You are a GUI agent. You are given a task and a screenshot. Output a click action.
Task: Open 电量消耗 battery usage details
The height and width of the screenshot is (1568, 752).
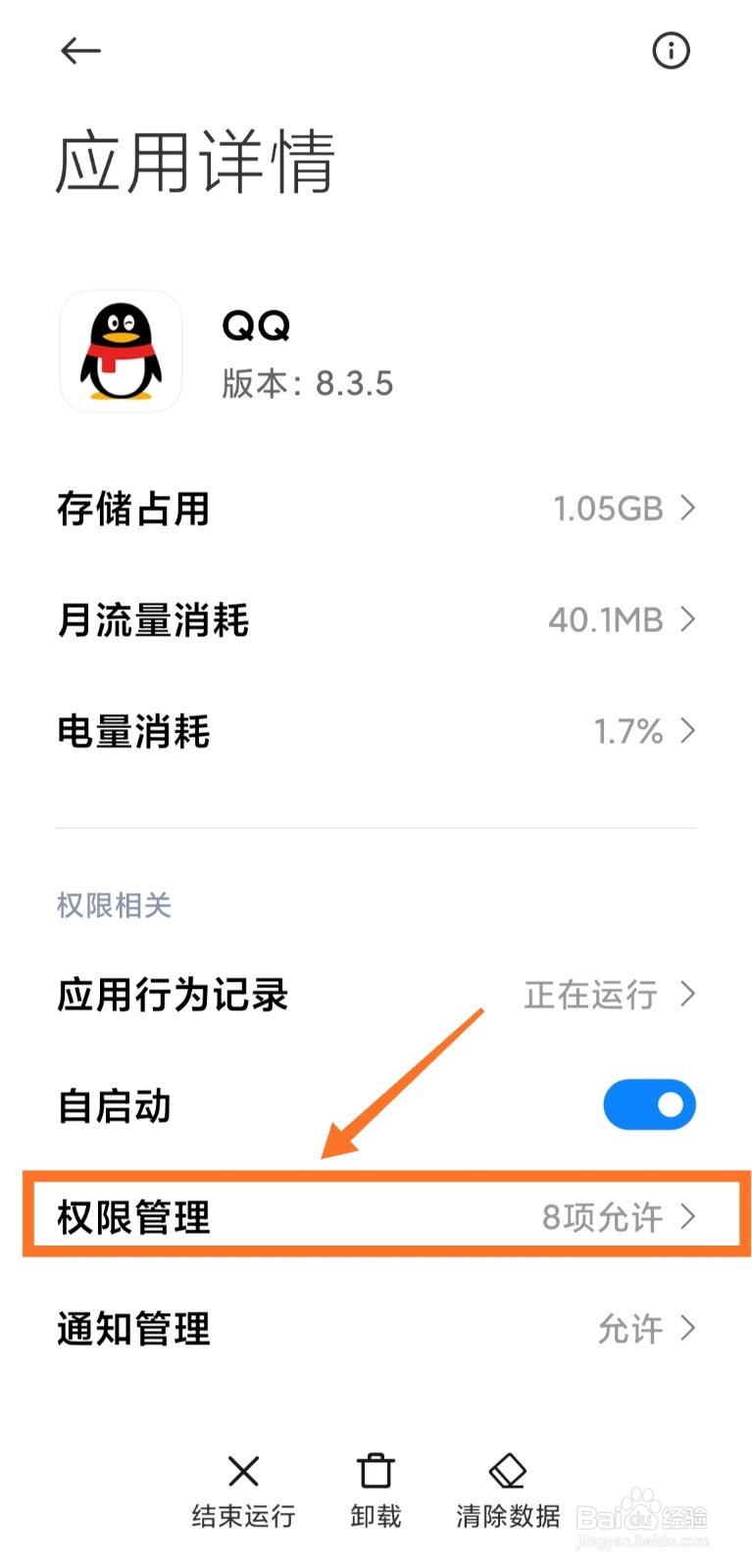(x=376, y=730)
